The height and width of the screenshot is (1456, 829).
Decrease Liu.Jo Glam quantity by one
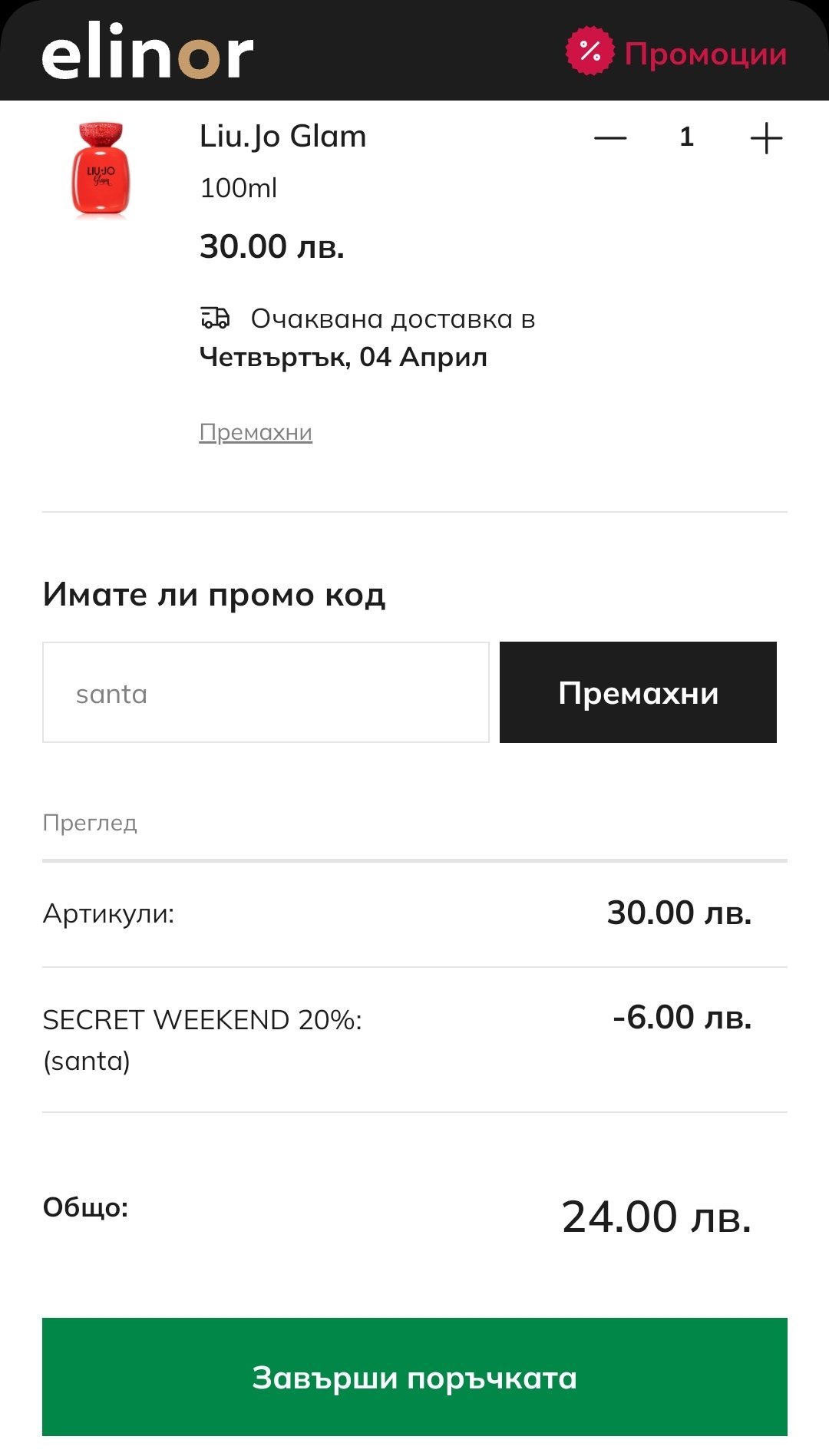pyautogui.click(x=610, y=138)
